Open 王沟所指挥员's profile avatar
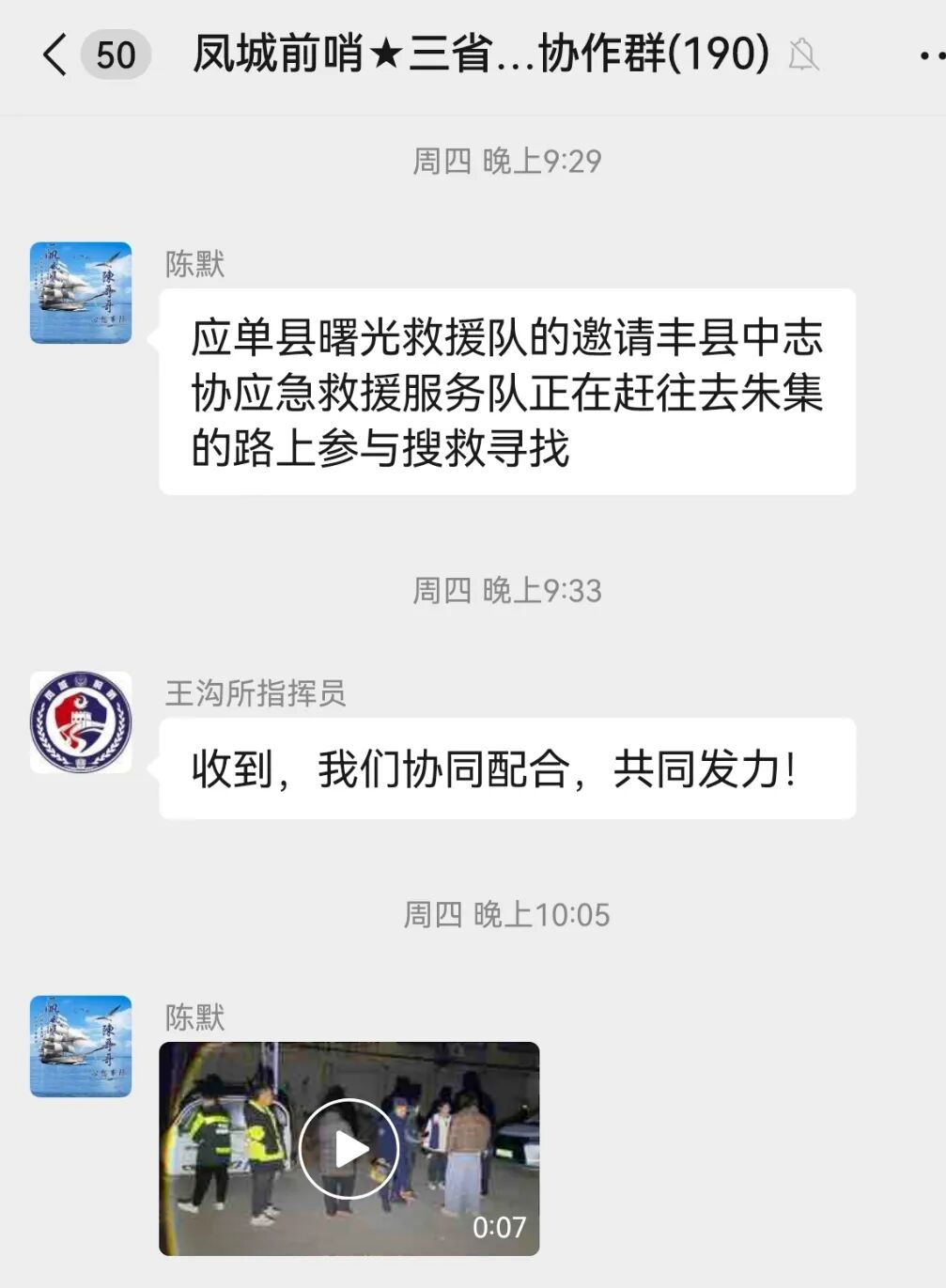 pyautogui.click(x=81, y=722)
